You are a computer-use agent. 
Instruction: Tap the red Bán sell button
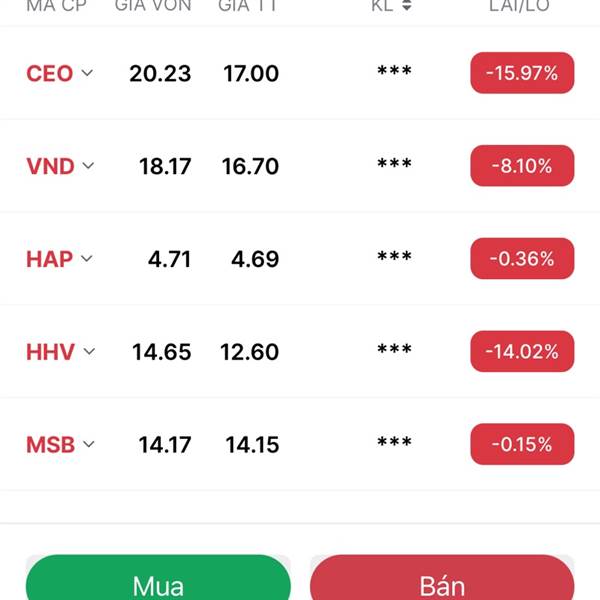coord(442,580)
